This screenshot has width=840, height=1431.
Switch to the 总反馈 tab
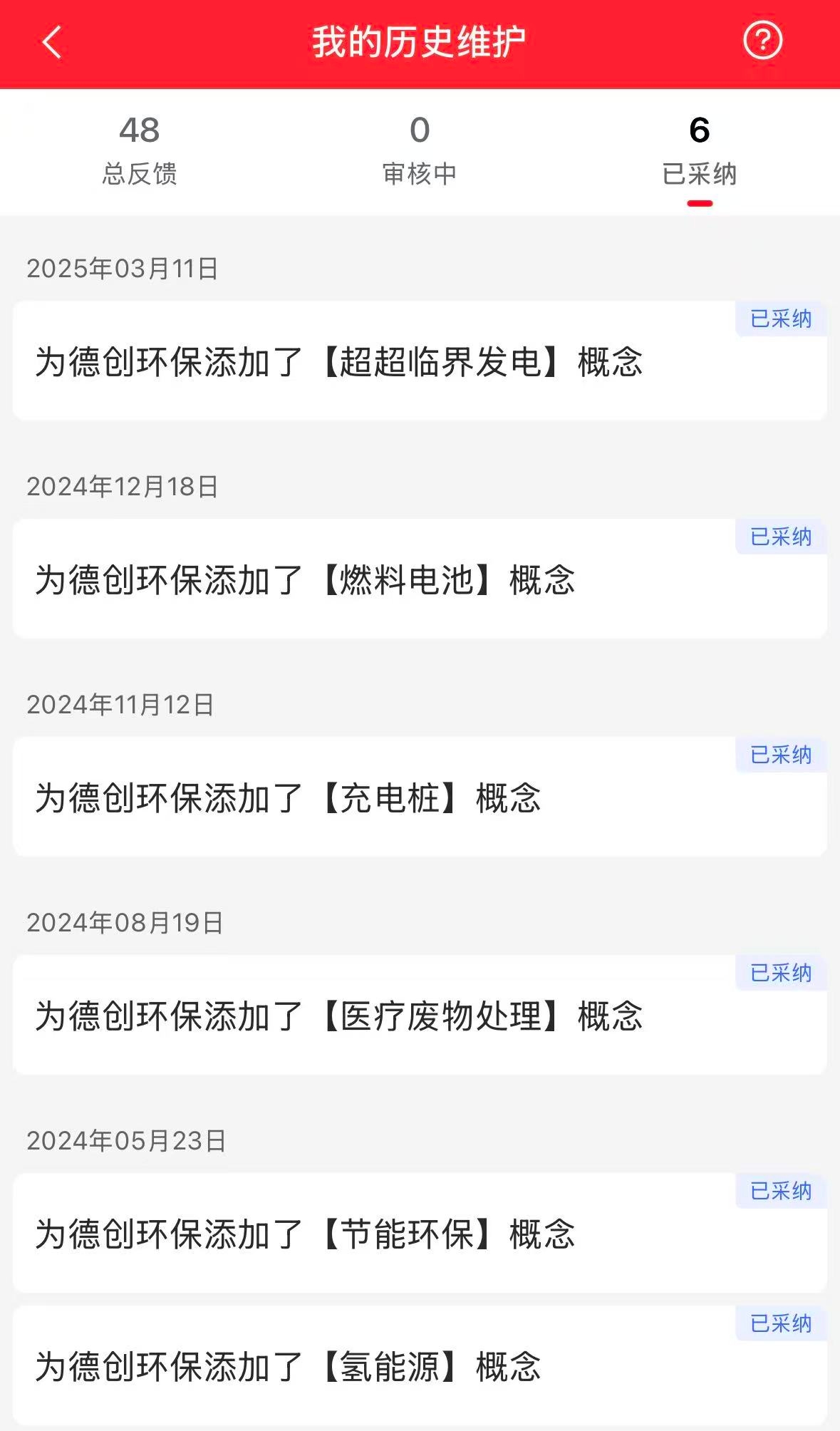[140, 150]
